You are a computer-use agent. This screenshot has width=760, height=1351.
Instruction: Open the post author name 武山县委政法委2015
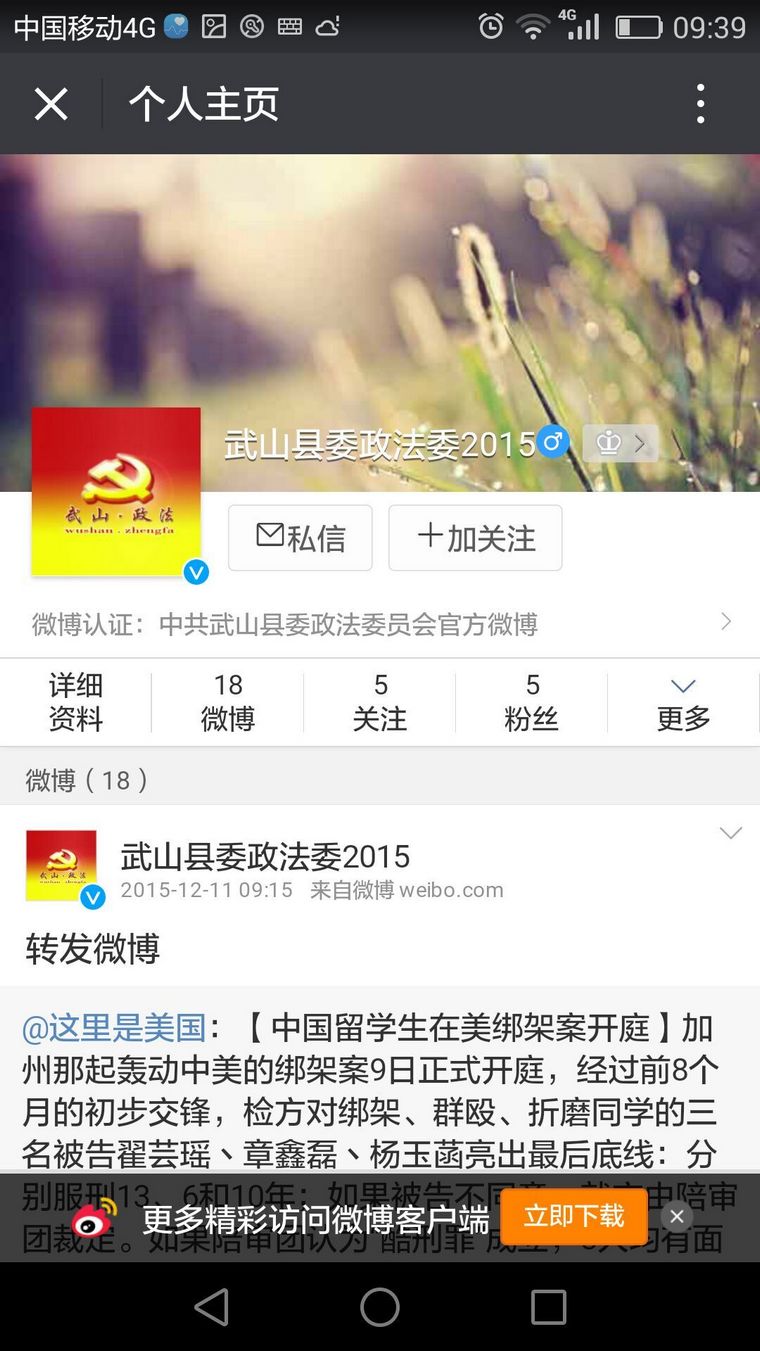(265, 856)
